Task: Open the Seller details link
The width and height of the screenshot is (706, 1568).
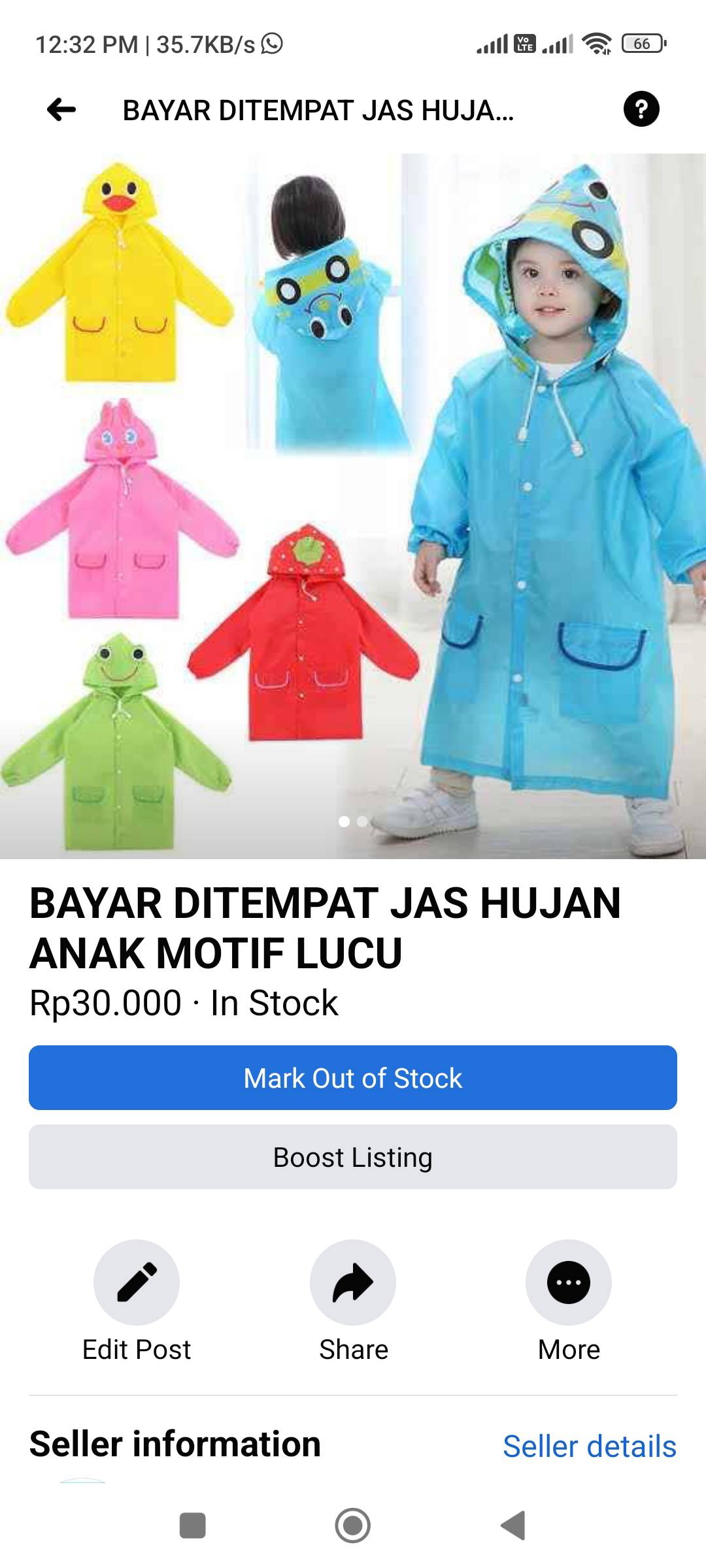Action: [x=590, y=1446]
